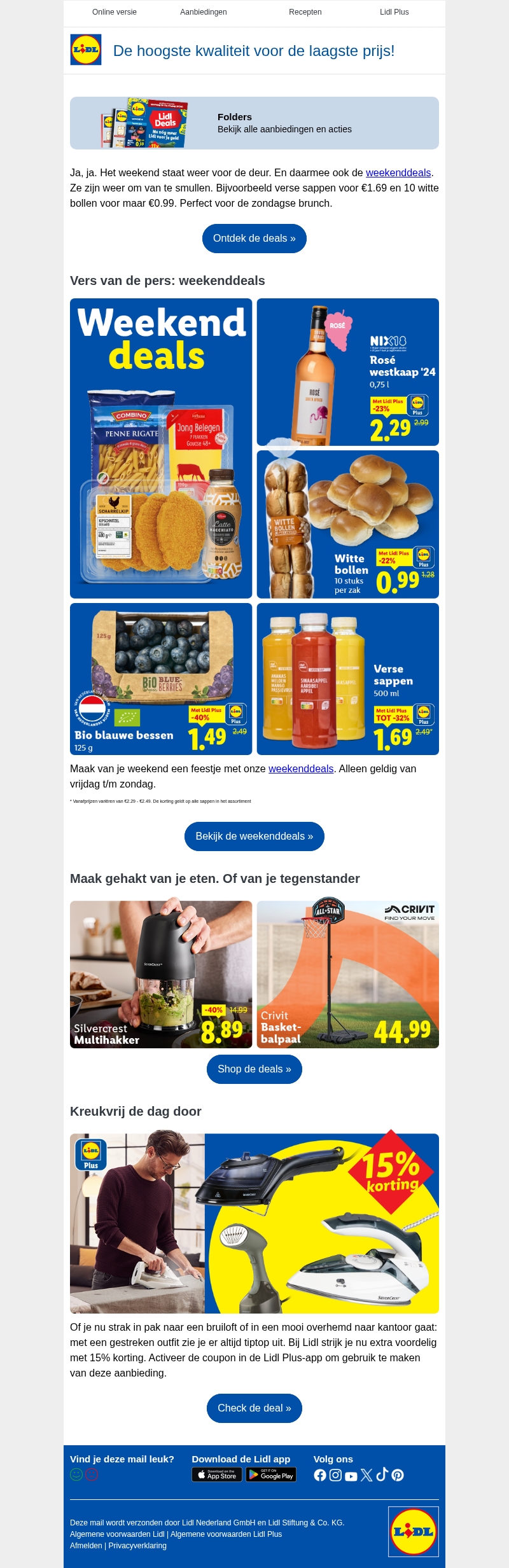Tap the Check de deal button
Image resolution: width=509 pixels, height=1568 pixels.
pyautogui.click(x=254, y=1408)
